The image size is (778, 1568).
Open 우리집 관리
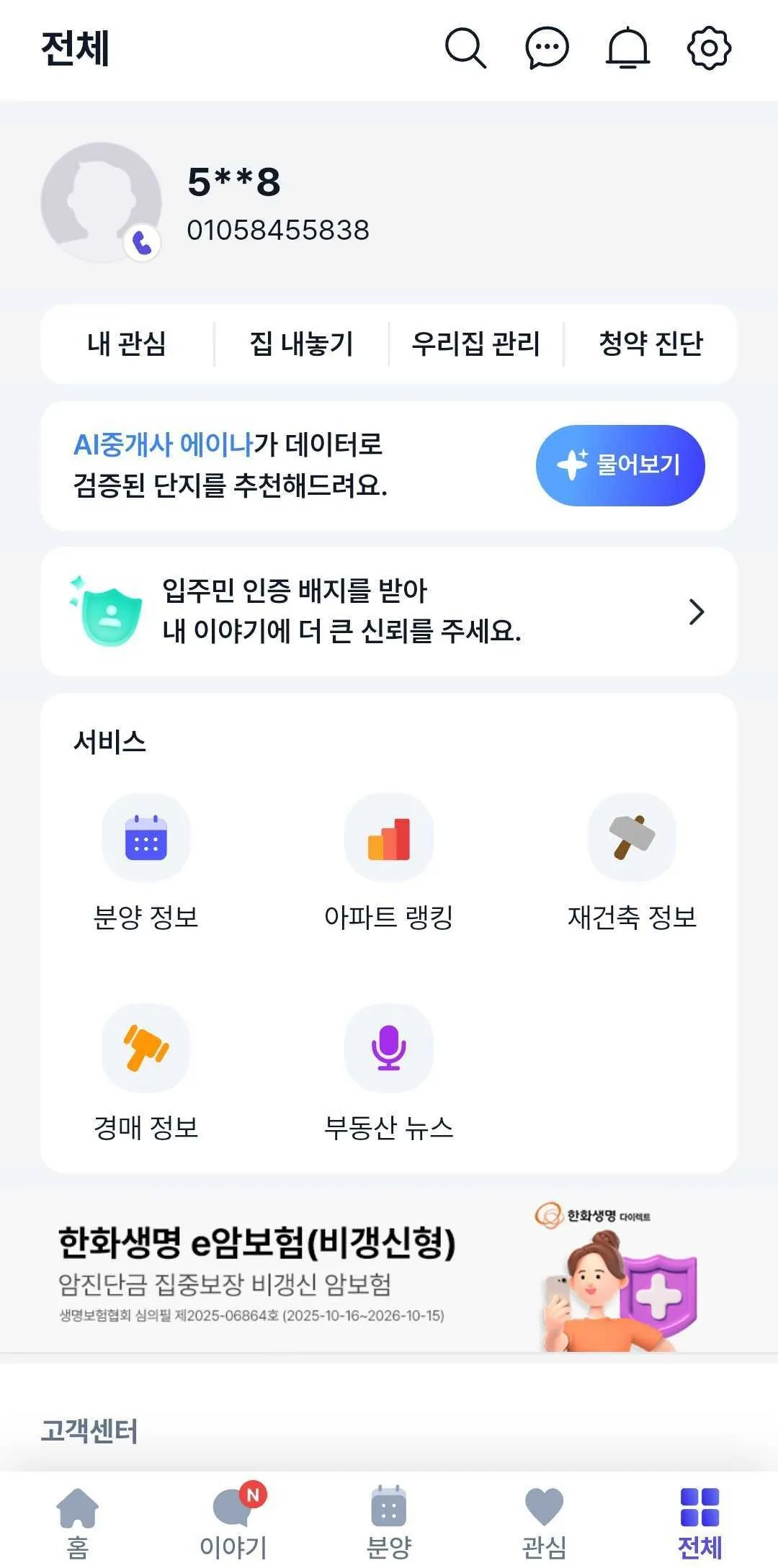[x=475, y=344]
